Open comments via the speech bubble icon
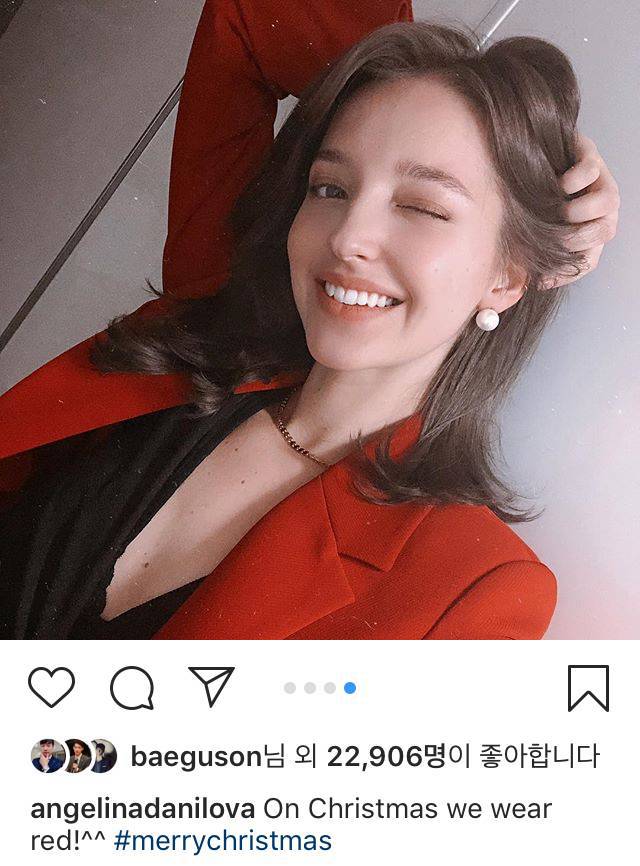The height and width of the screenshot is (866, 640). pyautogui.click(x=131, y=688)
